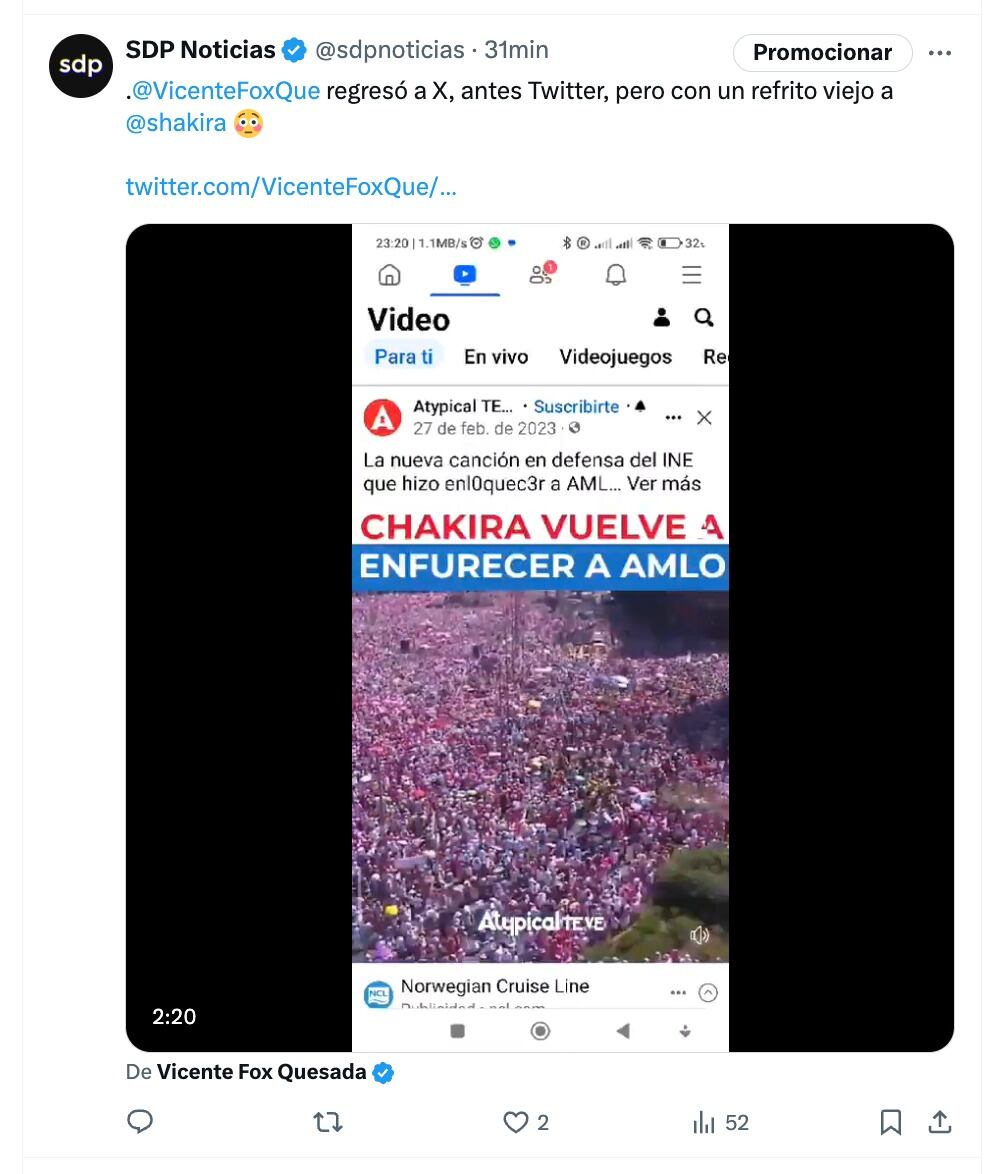Open the tweet's three-dot options menu
This screenshot has width=998, height=1174.
[x=940, y=52]
